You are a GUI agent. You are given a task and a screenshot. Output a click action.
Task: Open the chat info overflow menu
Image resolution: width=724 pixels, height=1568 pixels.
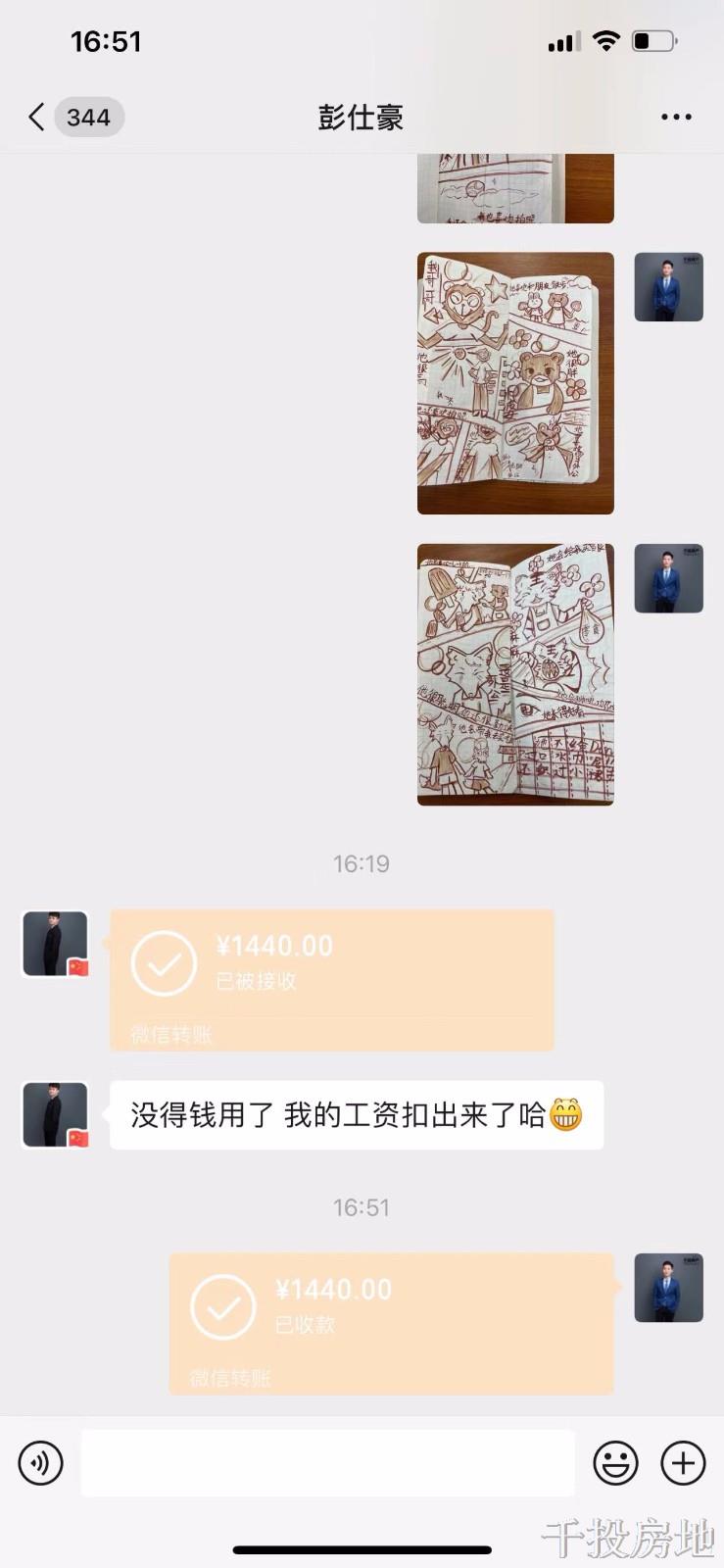point(676,118)
